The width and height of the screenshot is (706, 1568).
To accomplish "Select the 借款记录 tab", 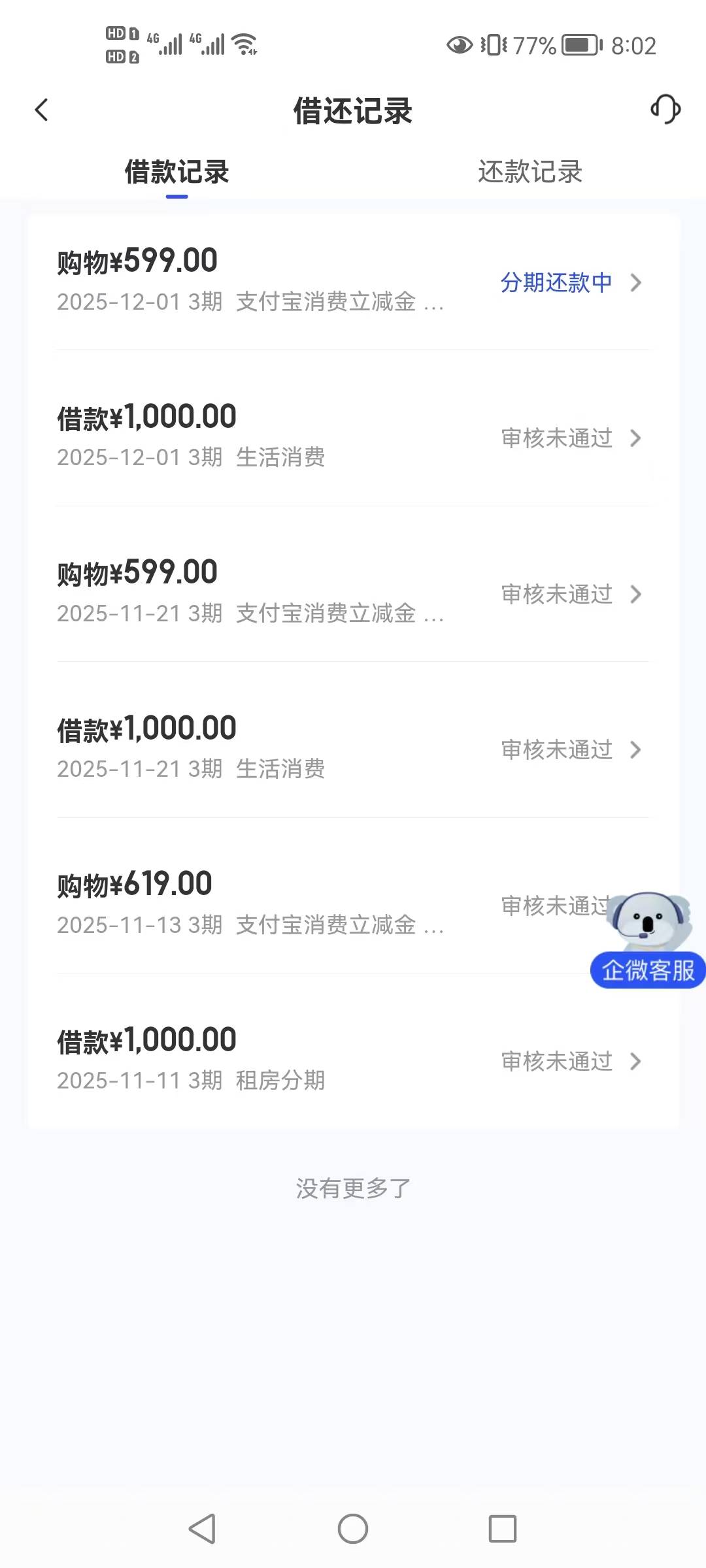I will 176,172.
